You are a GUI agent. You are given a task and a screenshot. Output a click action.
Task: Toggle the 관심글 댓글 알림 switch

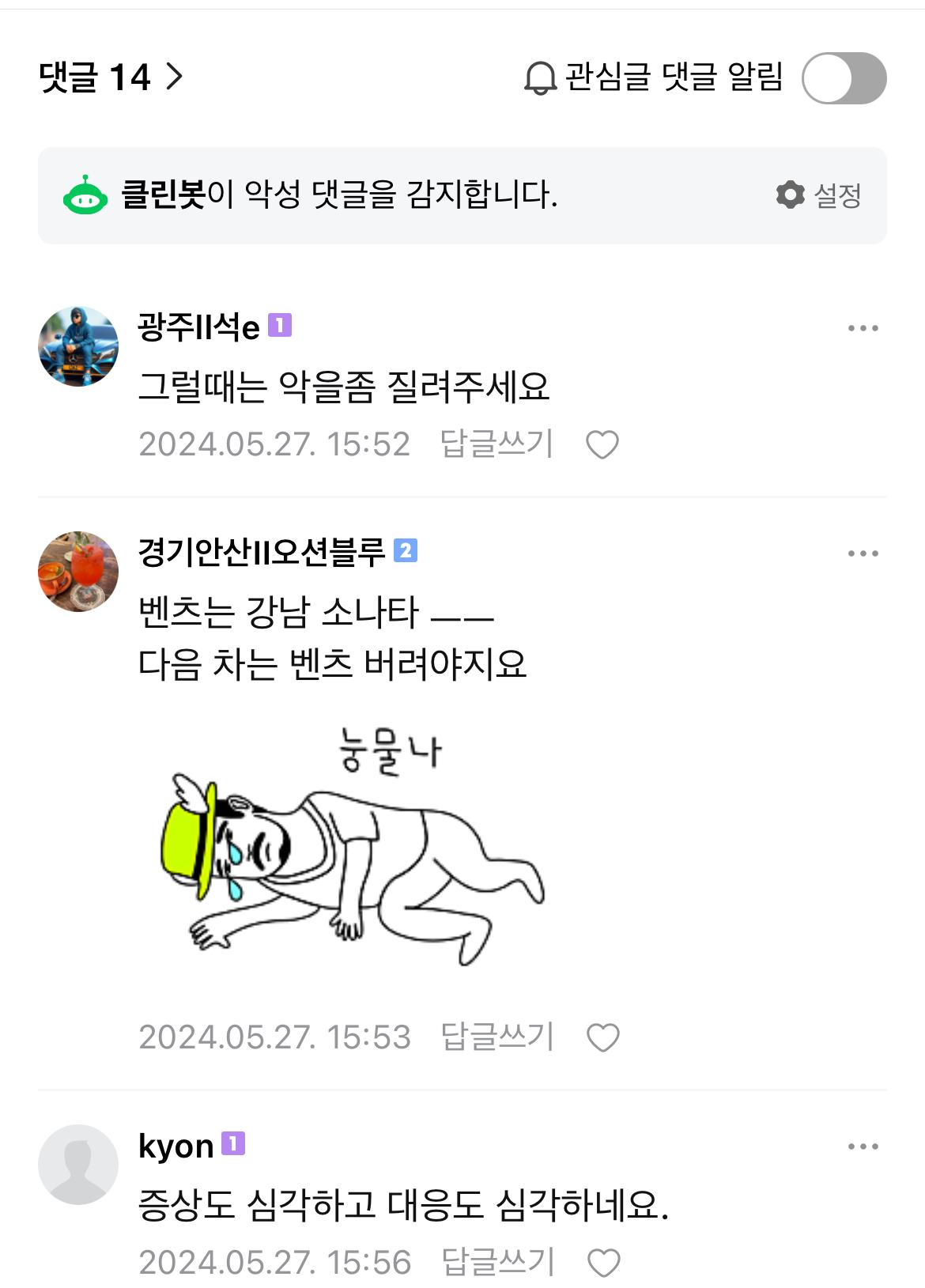[843, 78]
